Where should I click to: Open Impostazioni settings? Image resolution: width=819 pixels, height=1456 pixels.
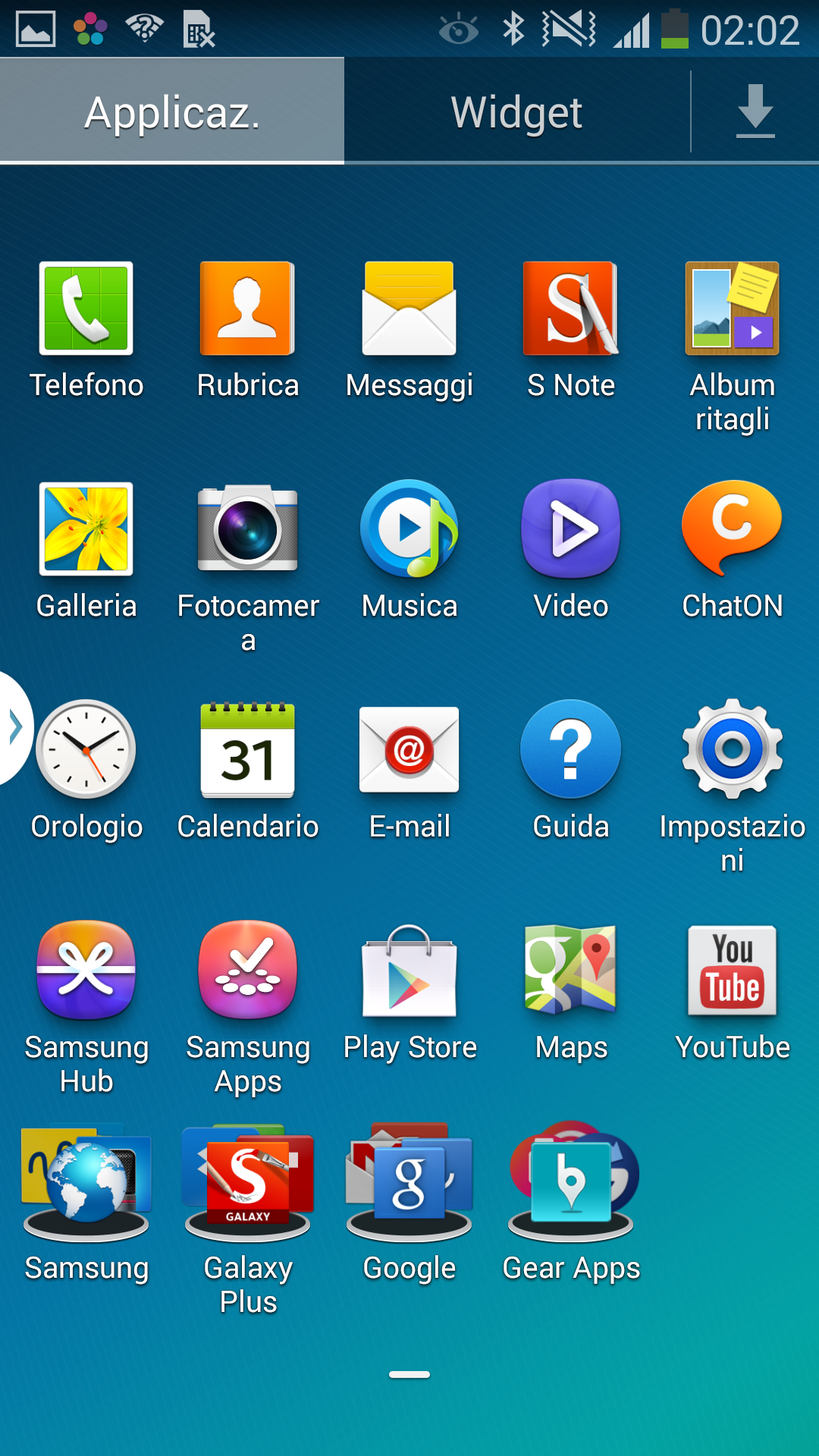(x=733, y=751)
